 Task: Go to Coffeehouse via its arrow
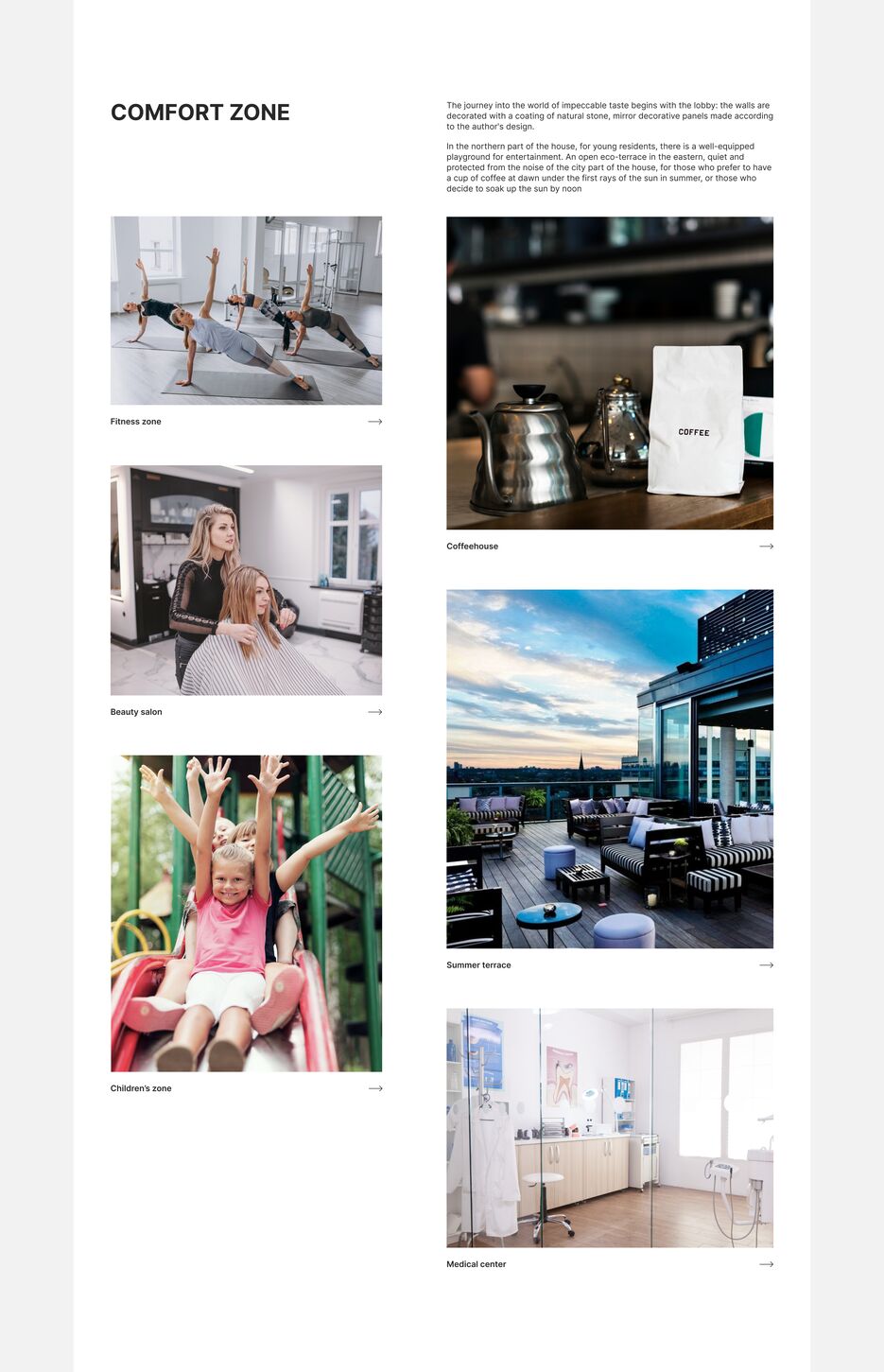click(x=767, y=547)
